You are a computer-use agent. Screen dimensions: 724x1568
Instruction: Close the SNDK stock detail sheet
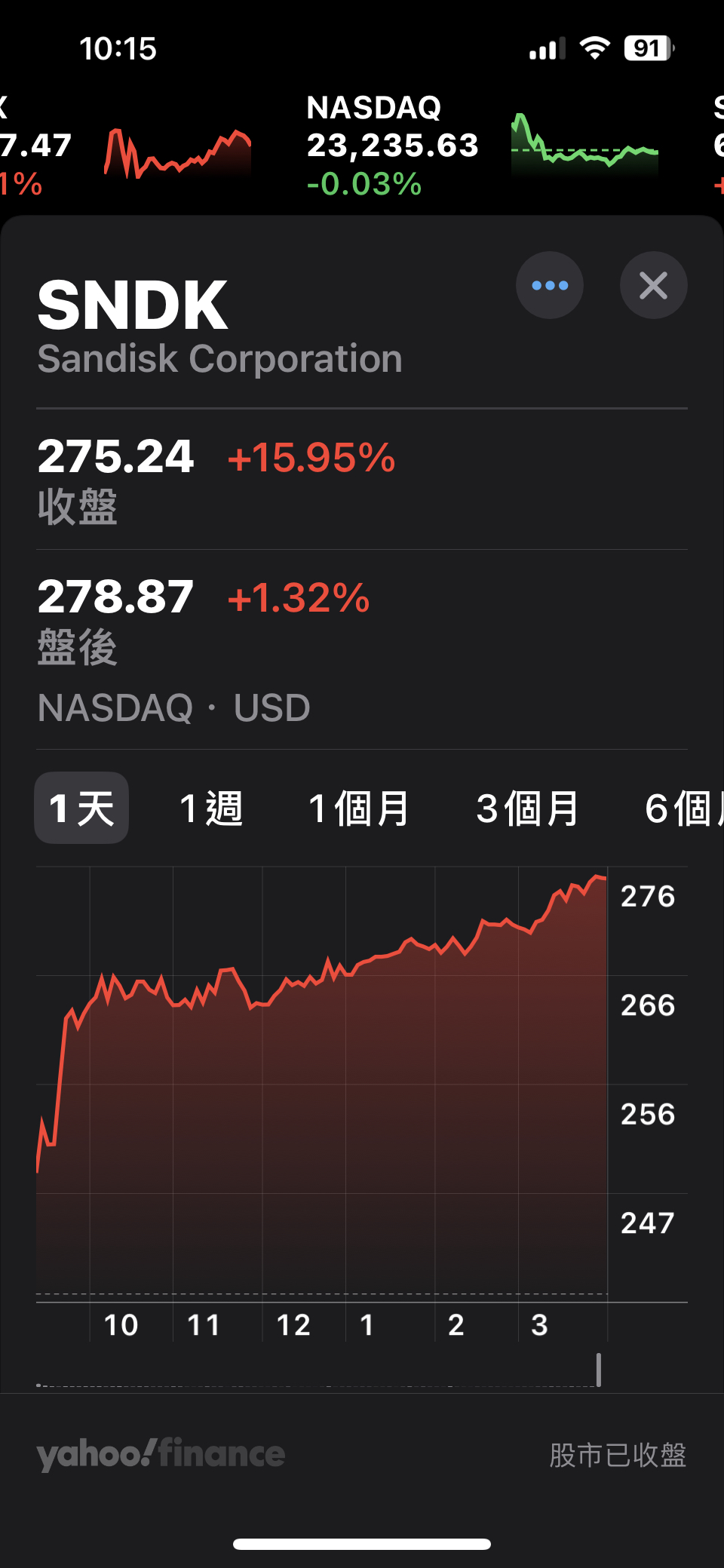tap(653, 285)
